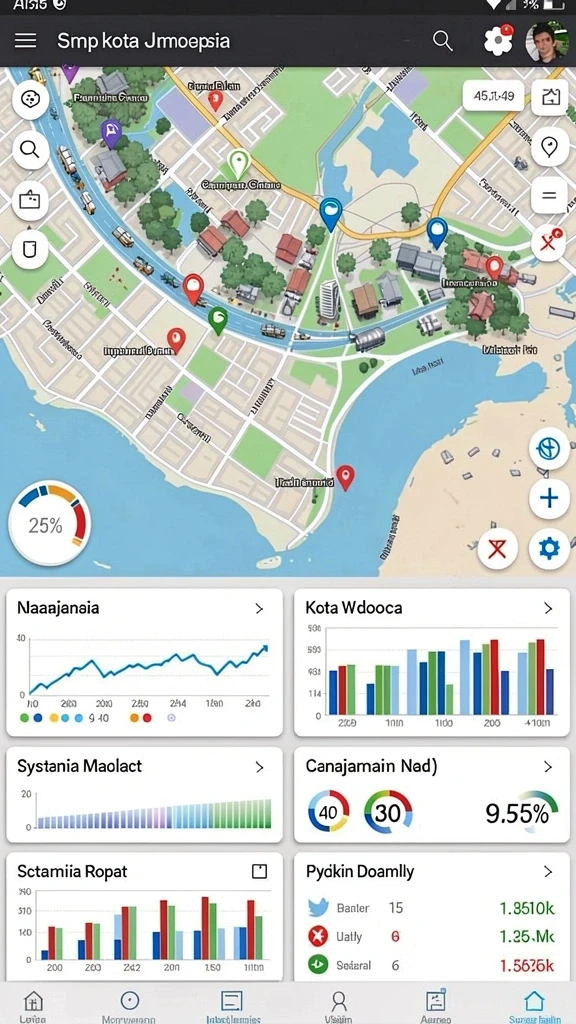Switch to the first bottom tab with building icon
Image resolution: width=576 pixels, height=1024 pixels.
point(33,1006)
